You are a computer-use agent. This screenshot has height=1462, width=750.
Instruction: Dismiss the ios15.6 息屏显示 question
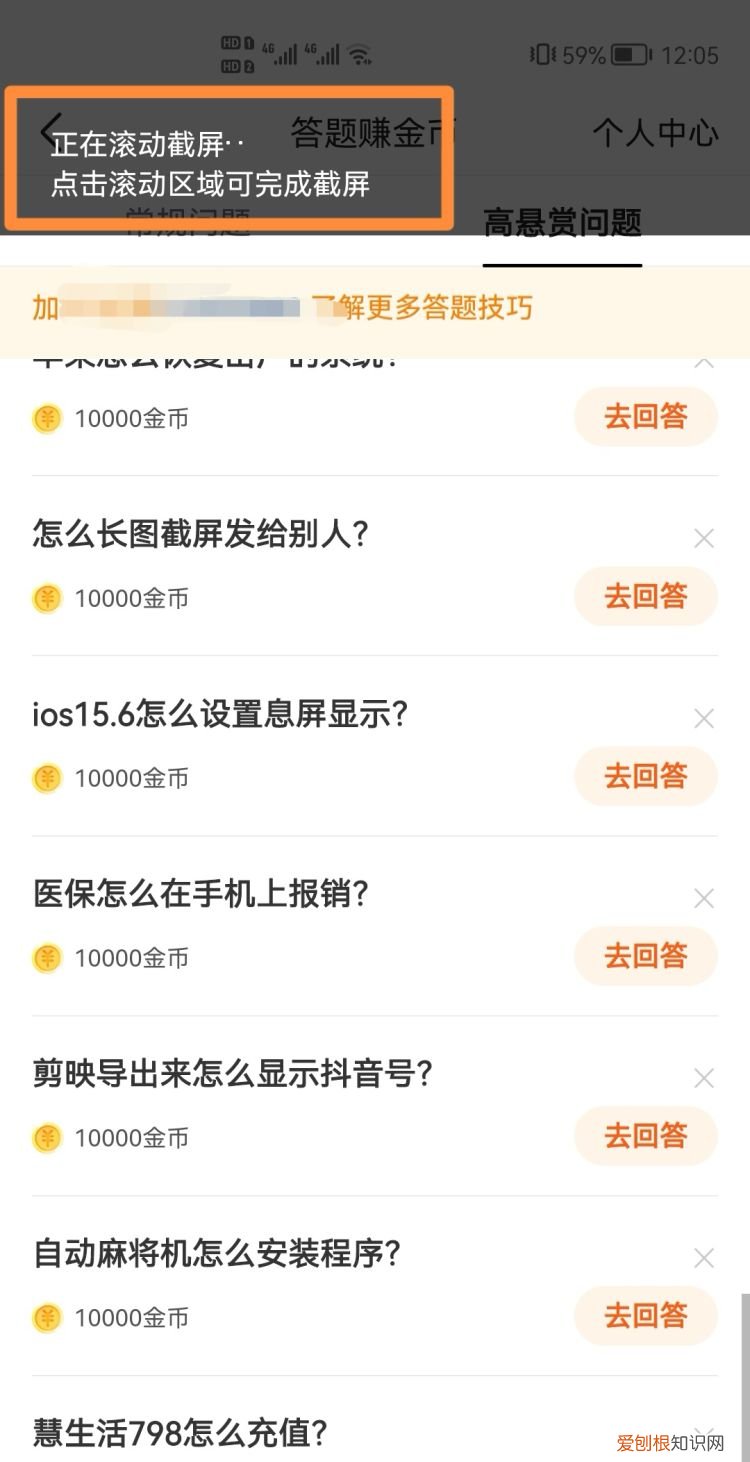coord(704,717)
